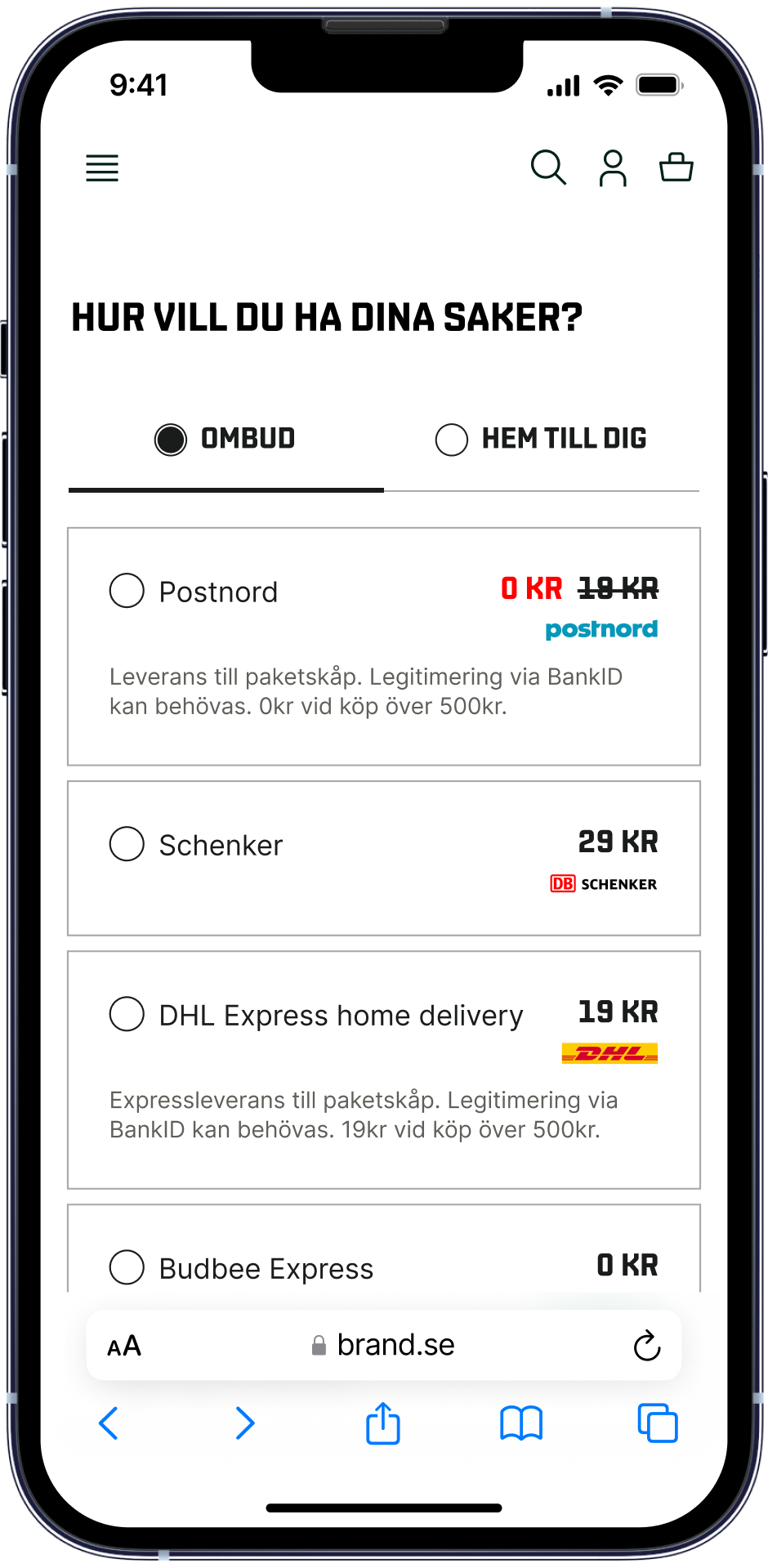Image resolution: width=768 pixels, height=1568 pixels.
Task: Show open browser tabs
Action: click(657, 1423)
